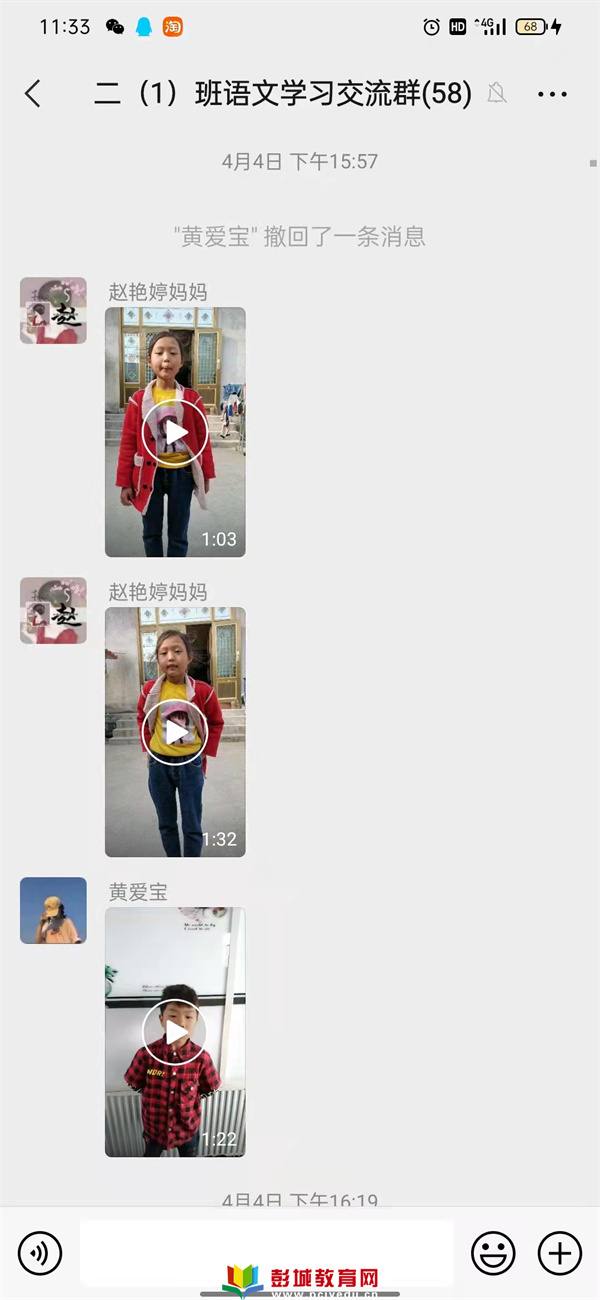
Task: Play the 1:32 video from 赵艳婷妈妈
Action: [175, 732]
